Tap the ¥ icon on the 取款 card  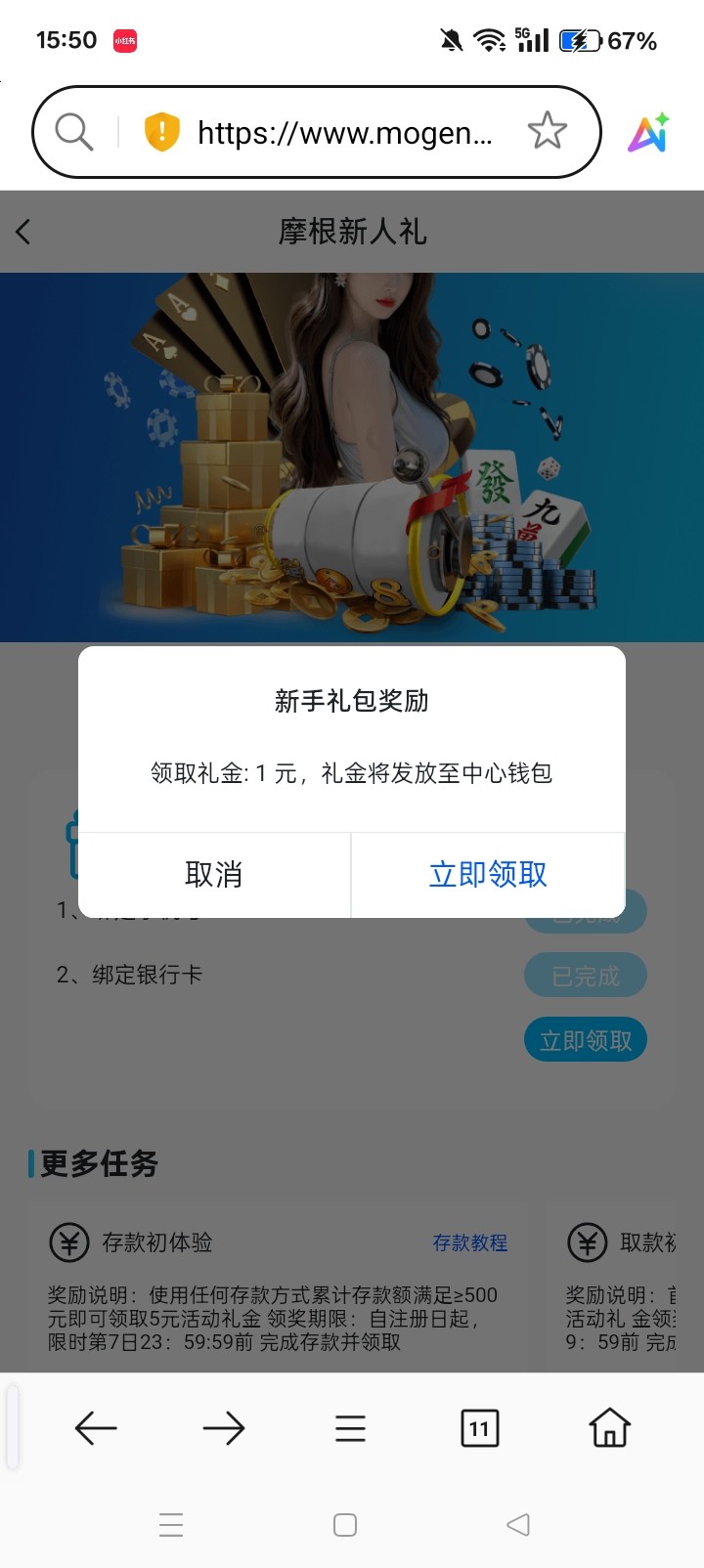[x=588, y=1242]
